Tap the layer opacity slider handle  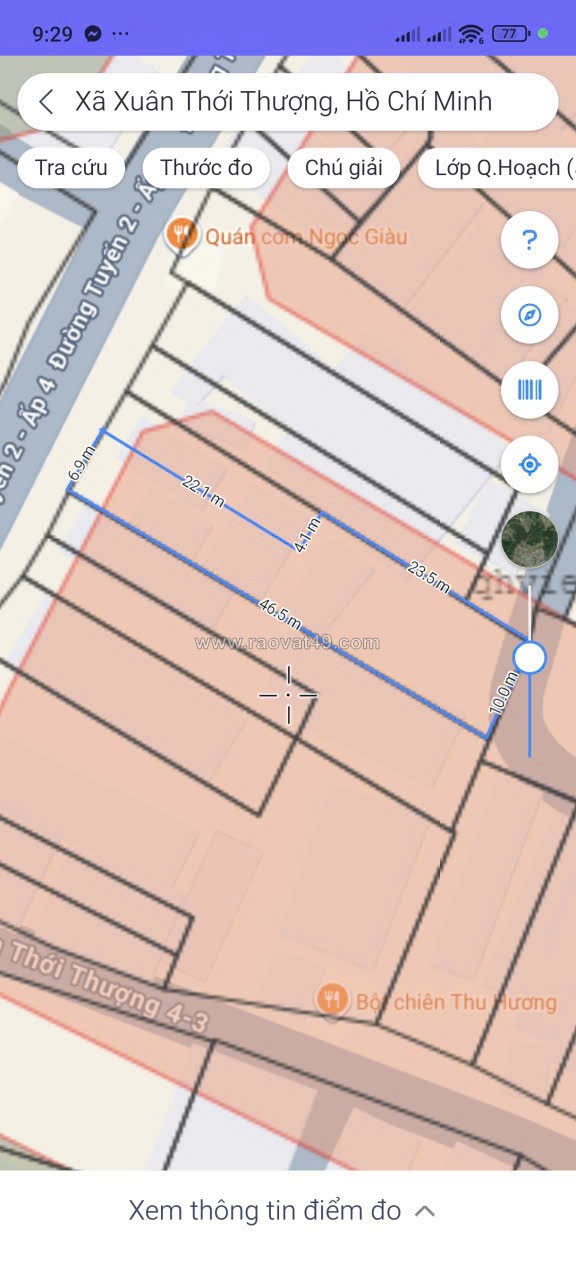(x=530, y=657)
